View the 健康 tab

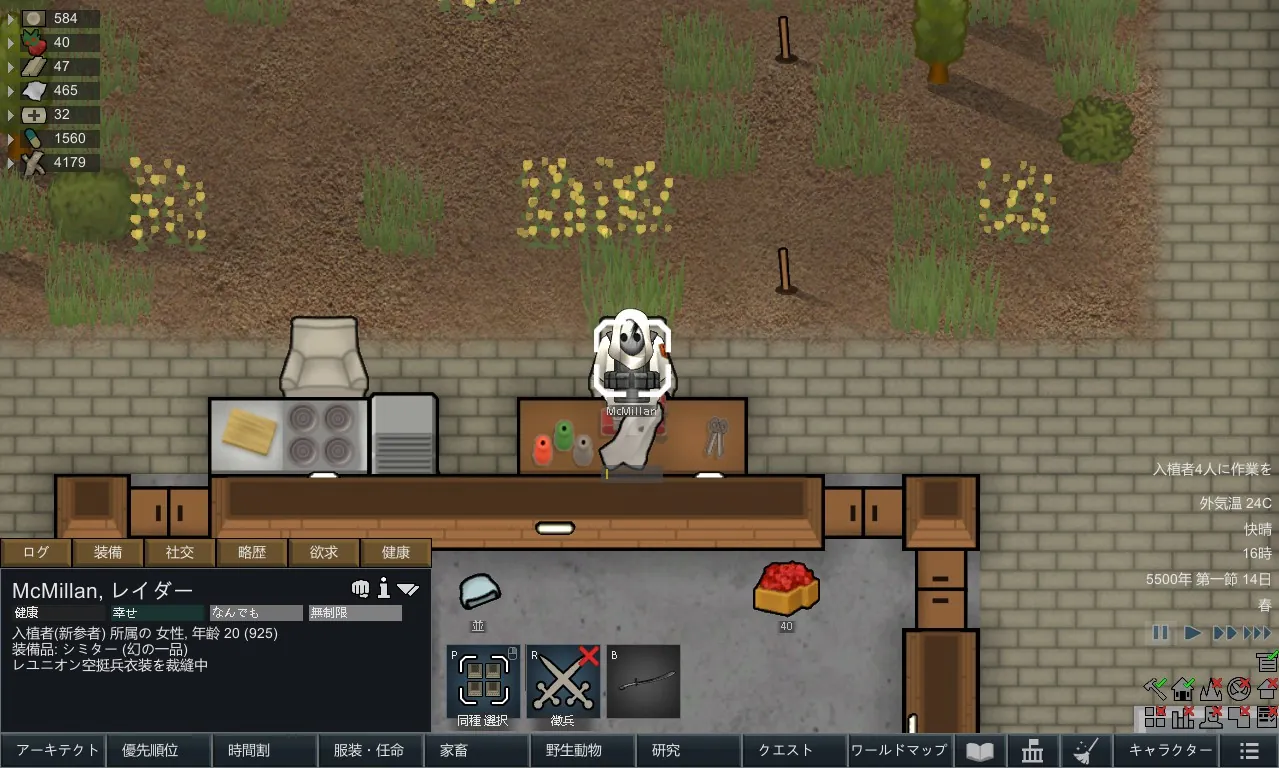click(x=396, y=552)
